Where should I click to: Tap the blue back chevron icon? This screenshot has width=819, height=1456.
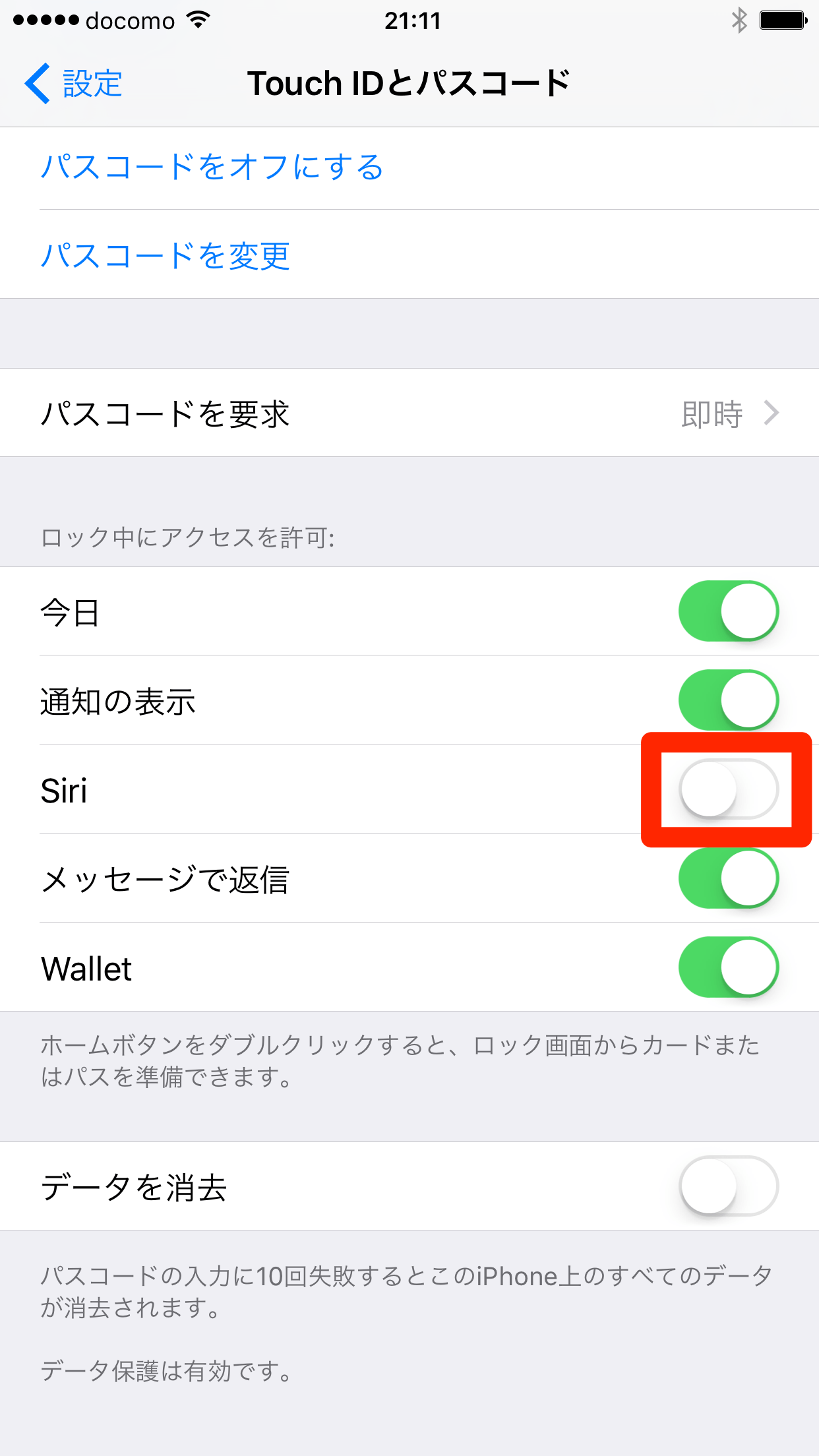coord(38,83)
